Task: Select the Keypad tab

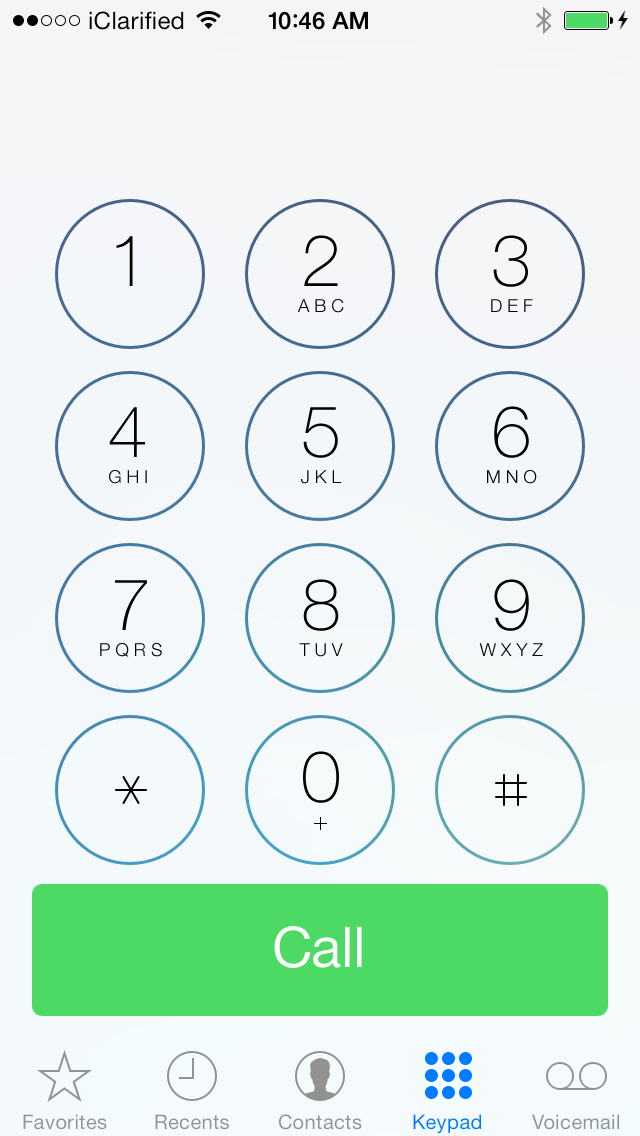Action: 448,1091
